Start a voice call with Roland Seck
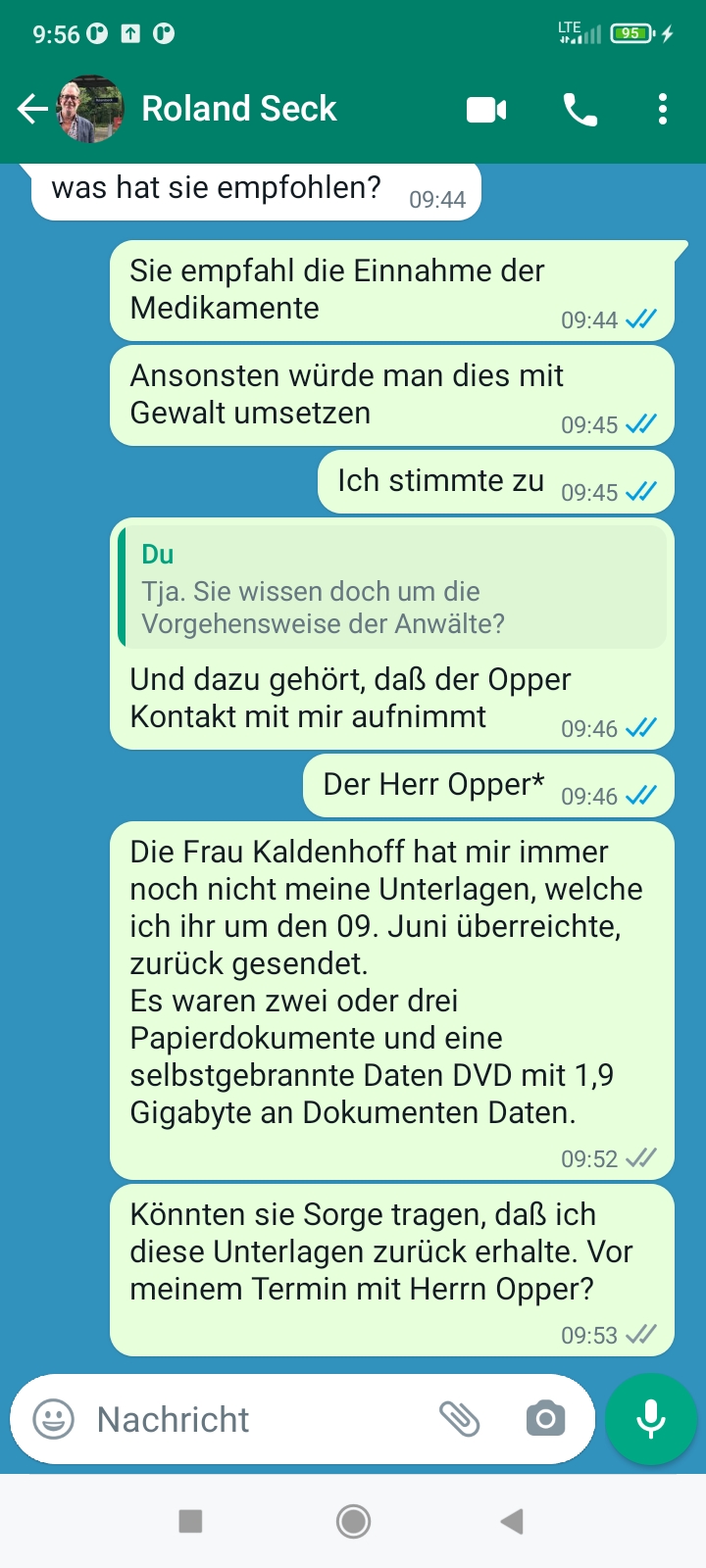706x1568 pixels. tap(580, 110)
